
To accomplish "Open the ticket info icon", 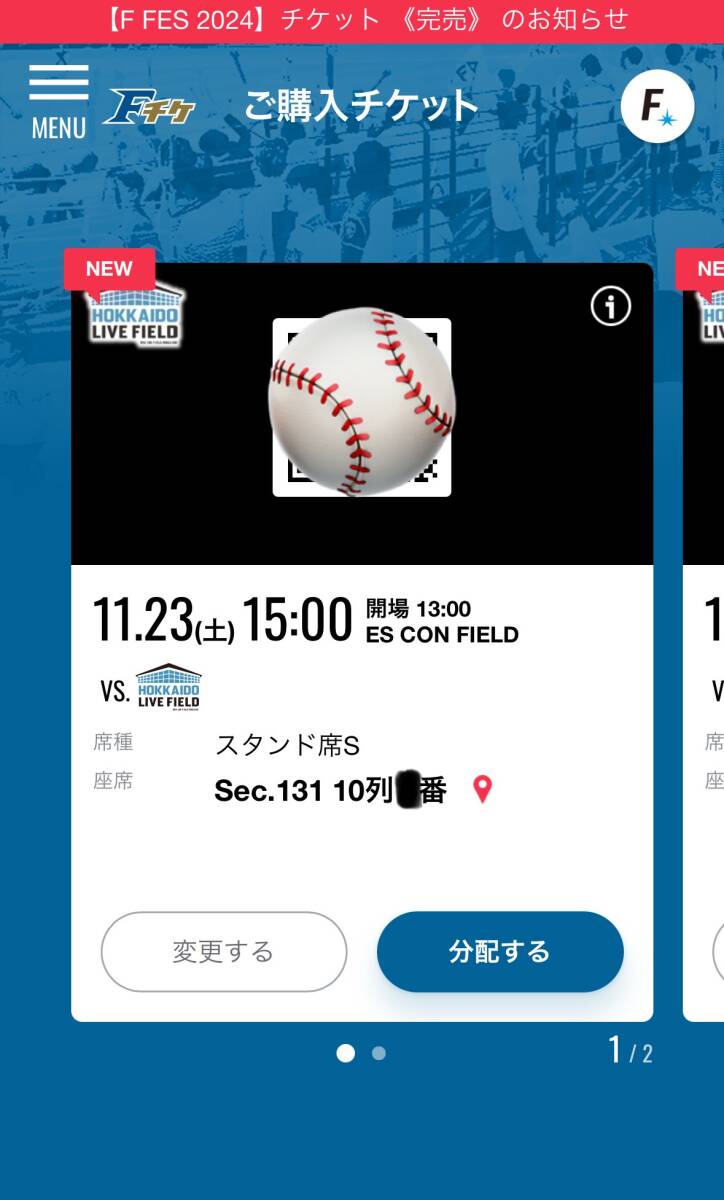I will 610,306.
